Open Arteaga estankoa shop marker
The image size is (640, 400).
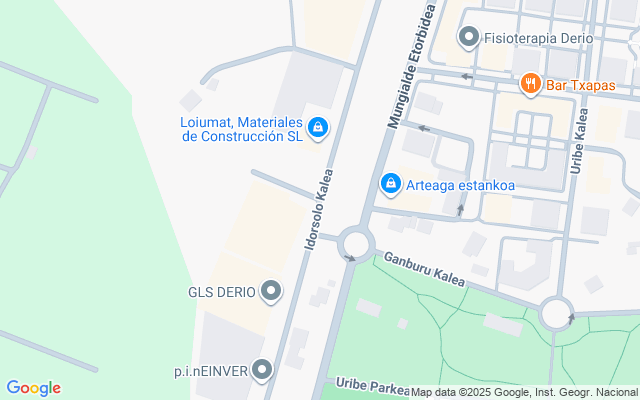(391, 184)
